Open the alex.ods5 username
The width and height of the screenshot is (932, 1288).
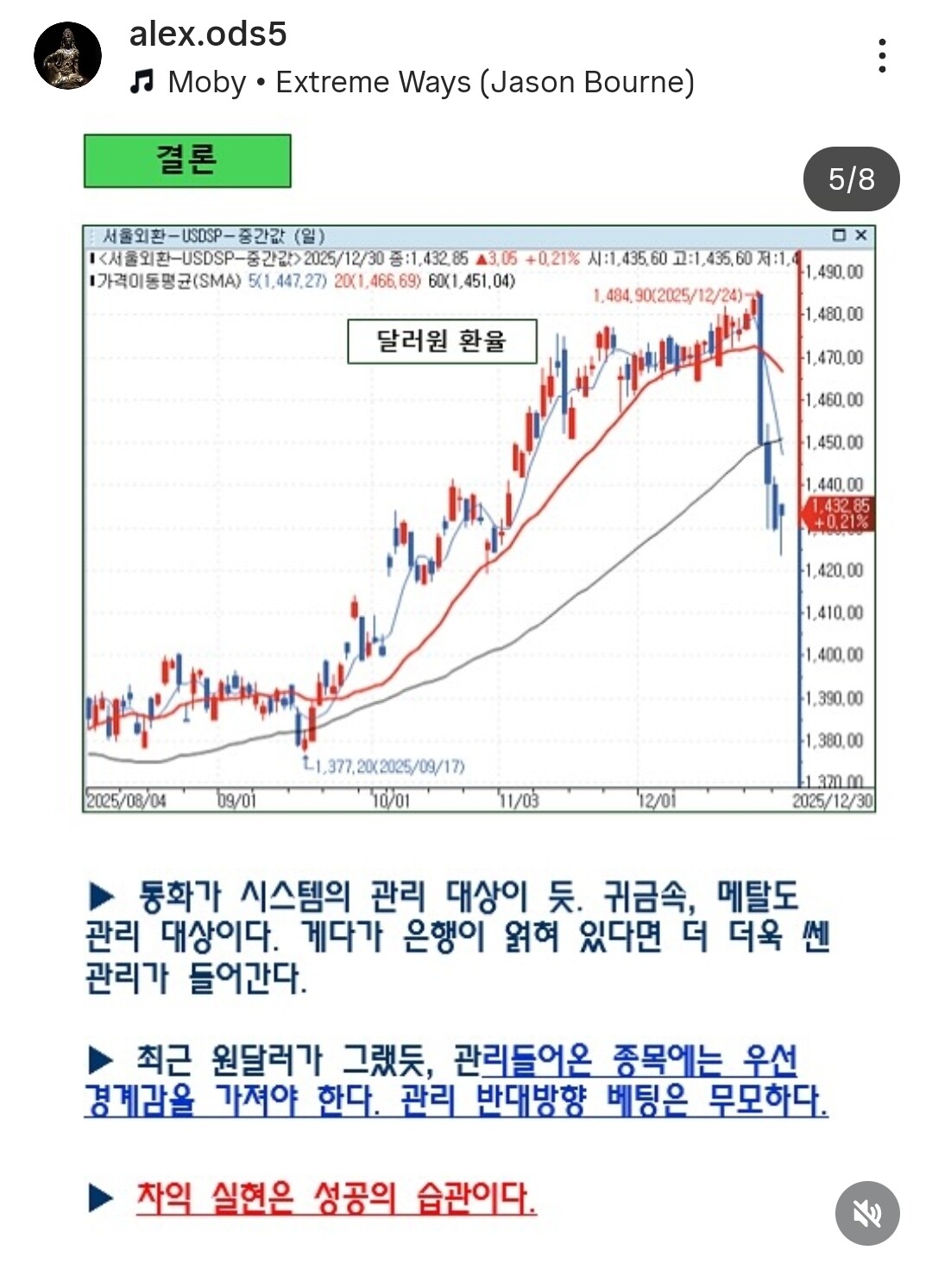point(208,34)
